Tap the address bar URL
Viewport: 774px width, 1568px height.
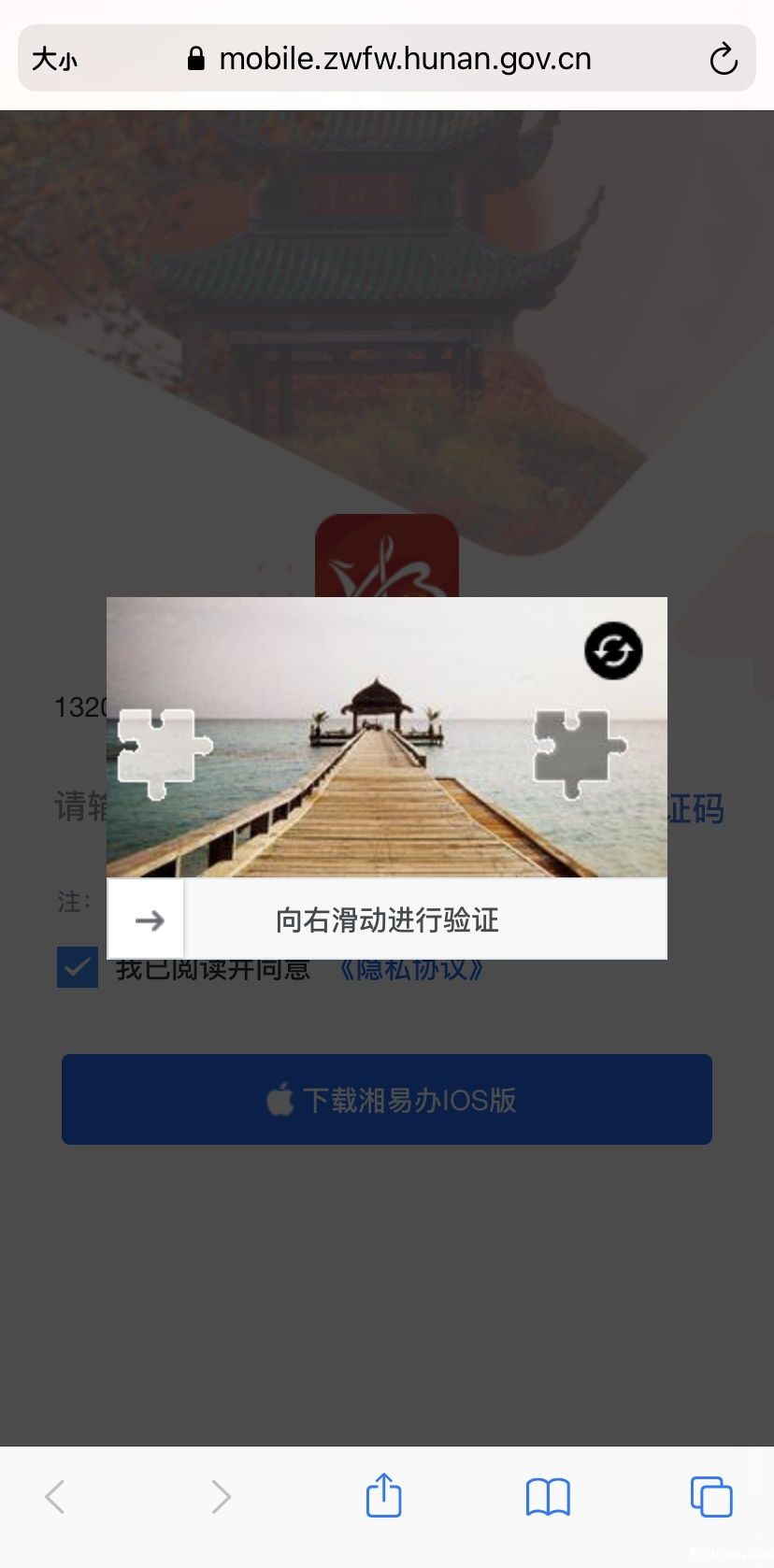[404, 60]
